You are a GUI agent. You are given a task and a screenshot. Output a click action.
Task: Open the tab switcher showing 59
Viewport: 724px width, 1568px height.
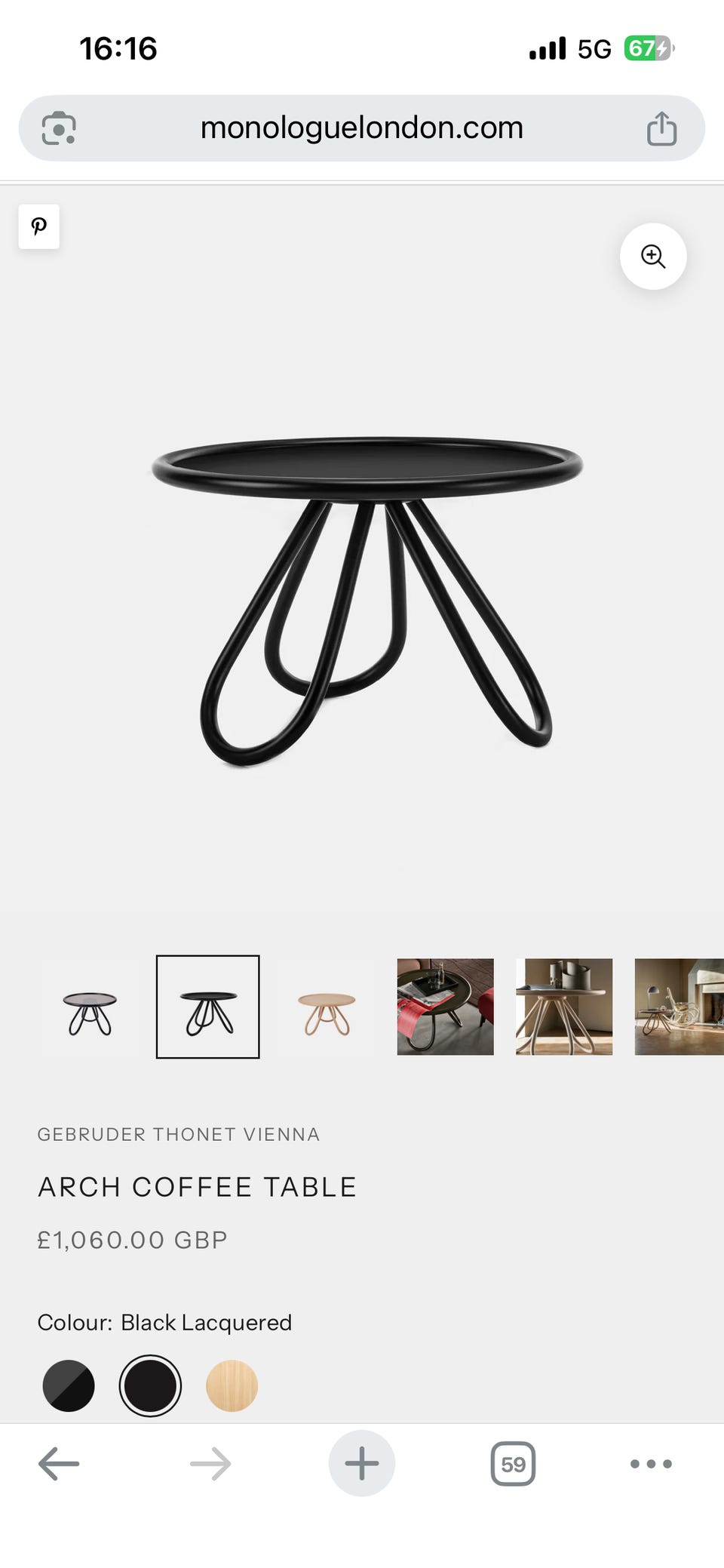coord(513,1464)
